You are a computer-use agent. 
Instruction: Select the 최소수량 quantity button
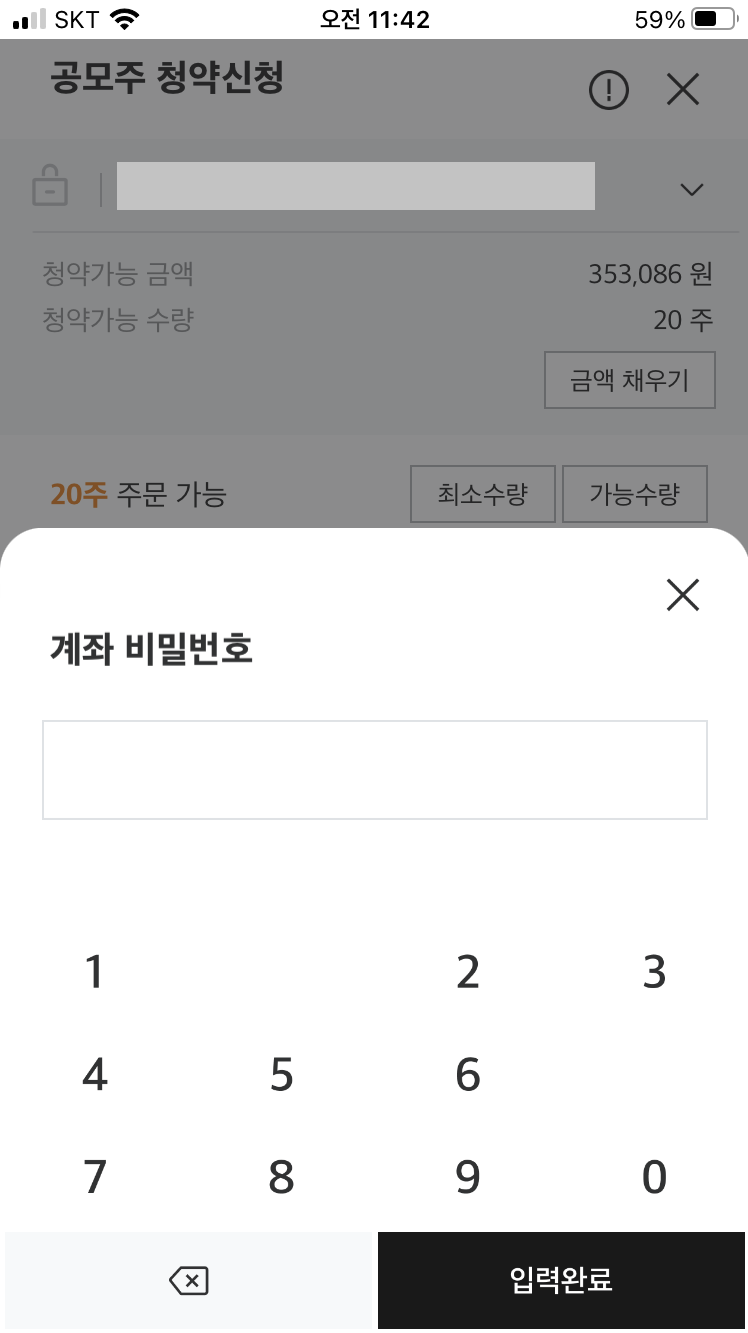coord(482,494)
